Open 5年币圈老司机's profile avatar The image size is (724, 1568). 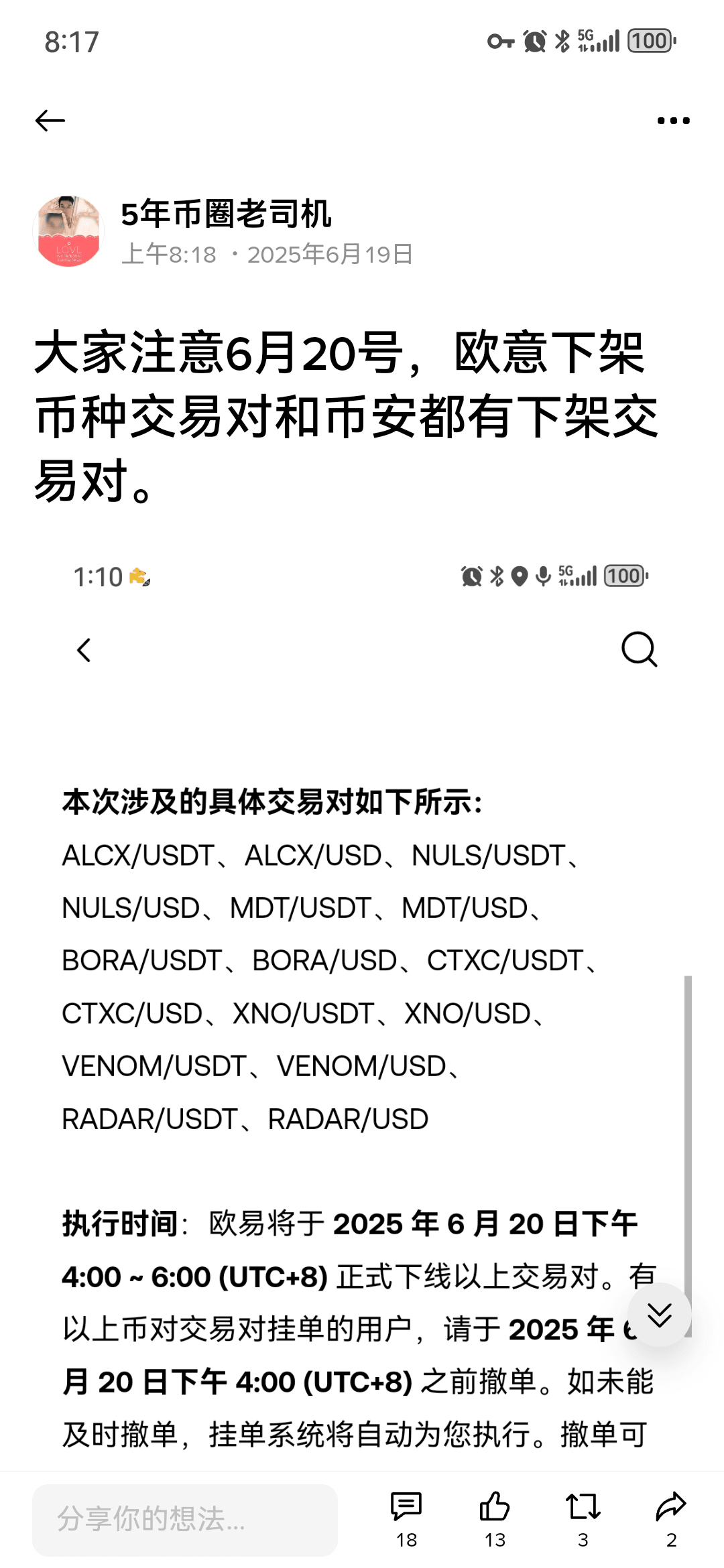(68, 231)
